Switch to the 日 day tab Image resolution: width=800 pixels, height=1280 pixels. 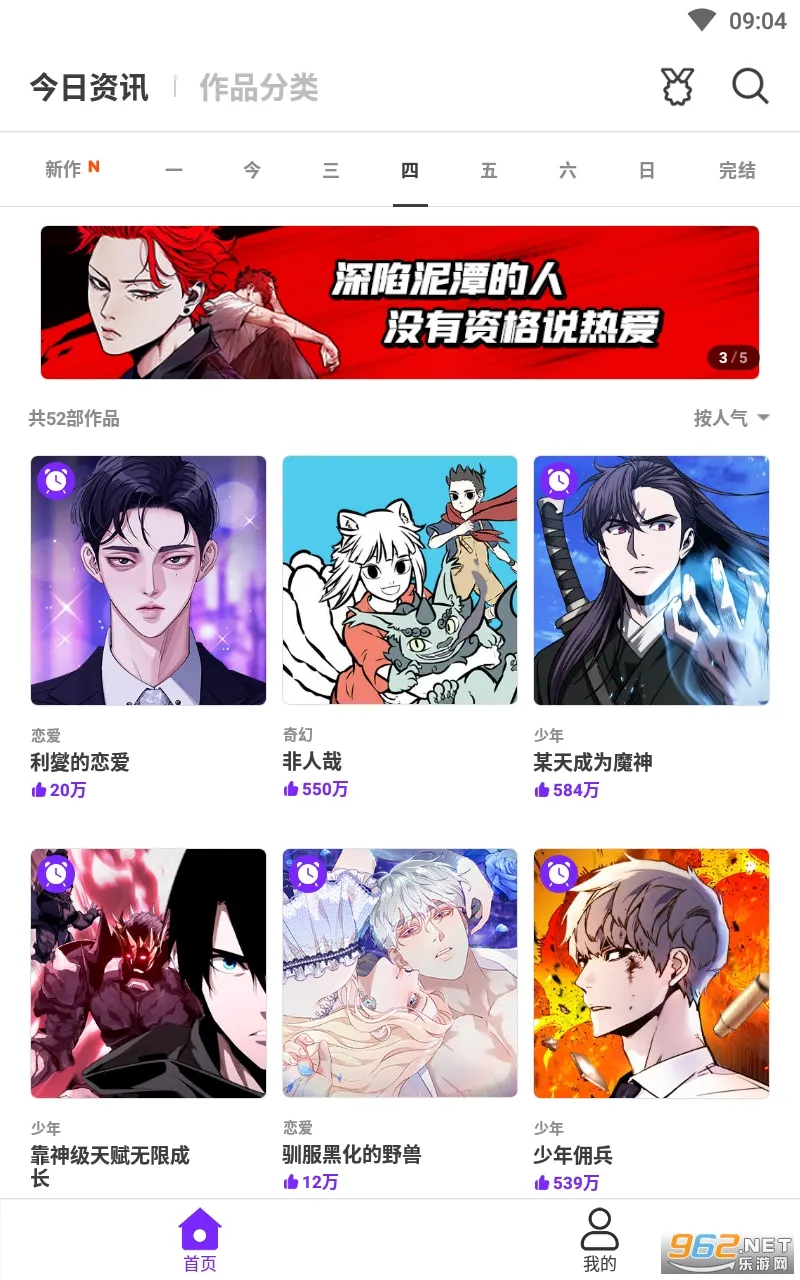(647, 170)
